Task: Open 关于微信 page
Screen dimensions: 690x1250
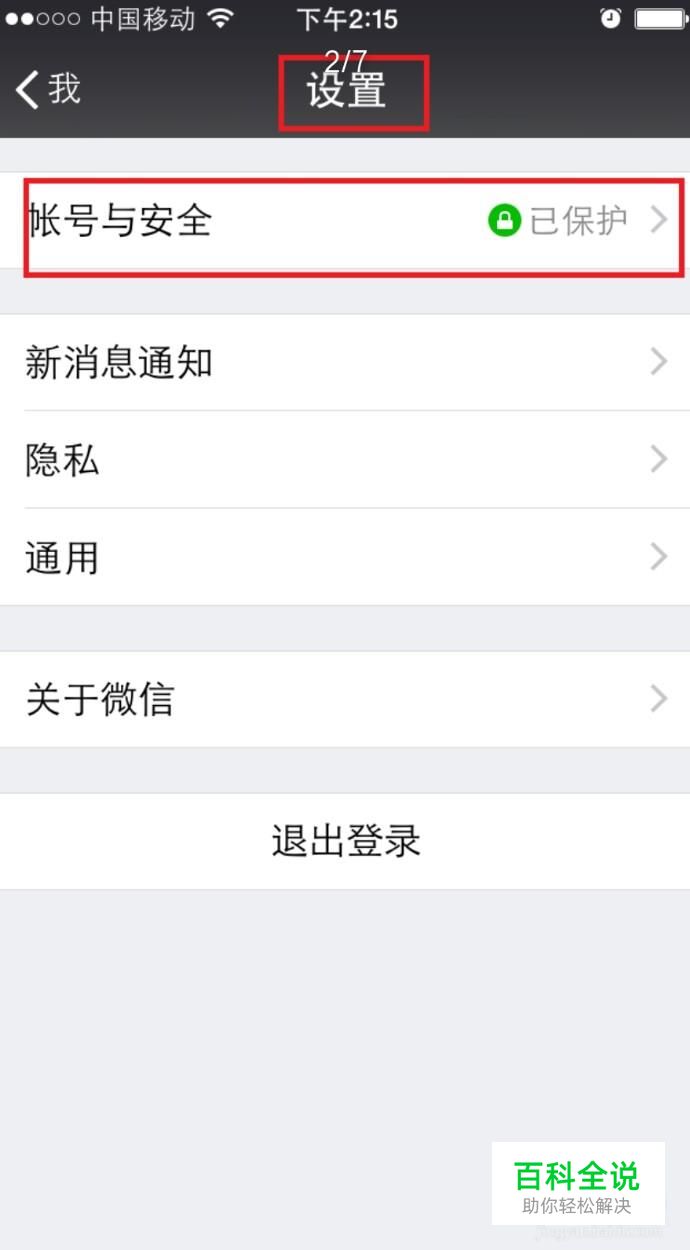Action: coord(345,699)
